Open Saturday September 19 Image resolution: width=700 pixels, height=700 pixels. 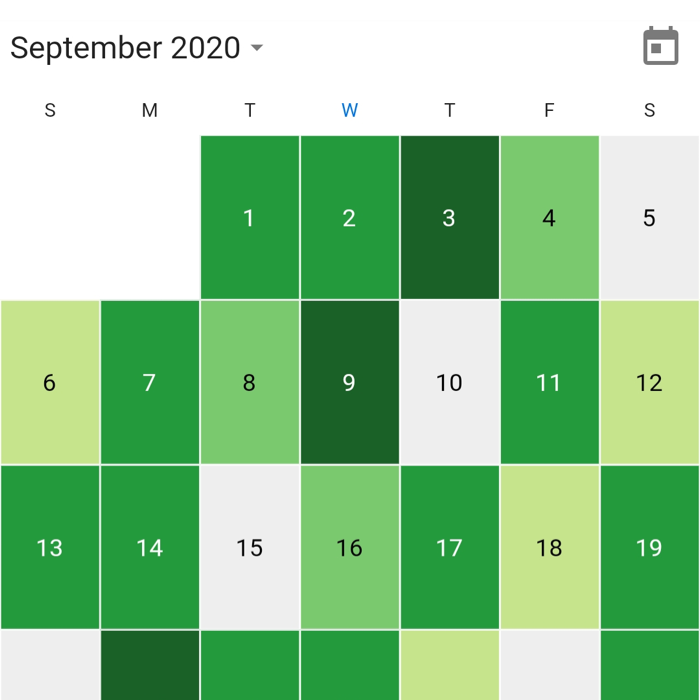[x=649, y=547]
